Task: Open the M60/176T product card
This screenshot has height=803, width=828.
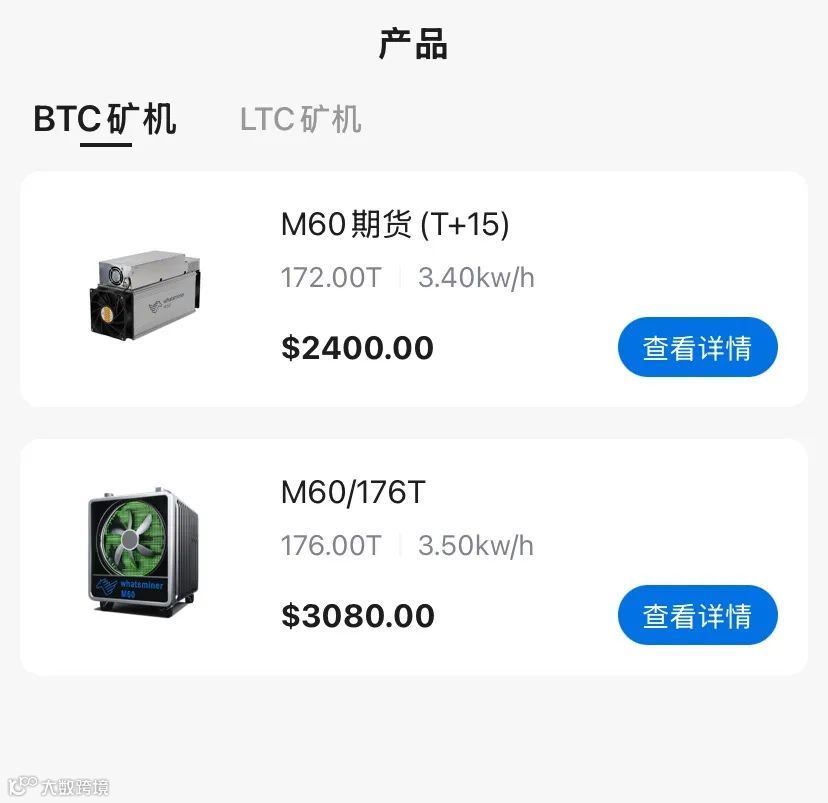Action: 353,493
